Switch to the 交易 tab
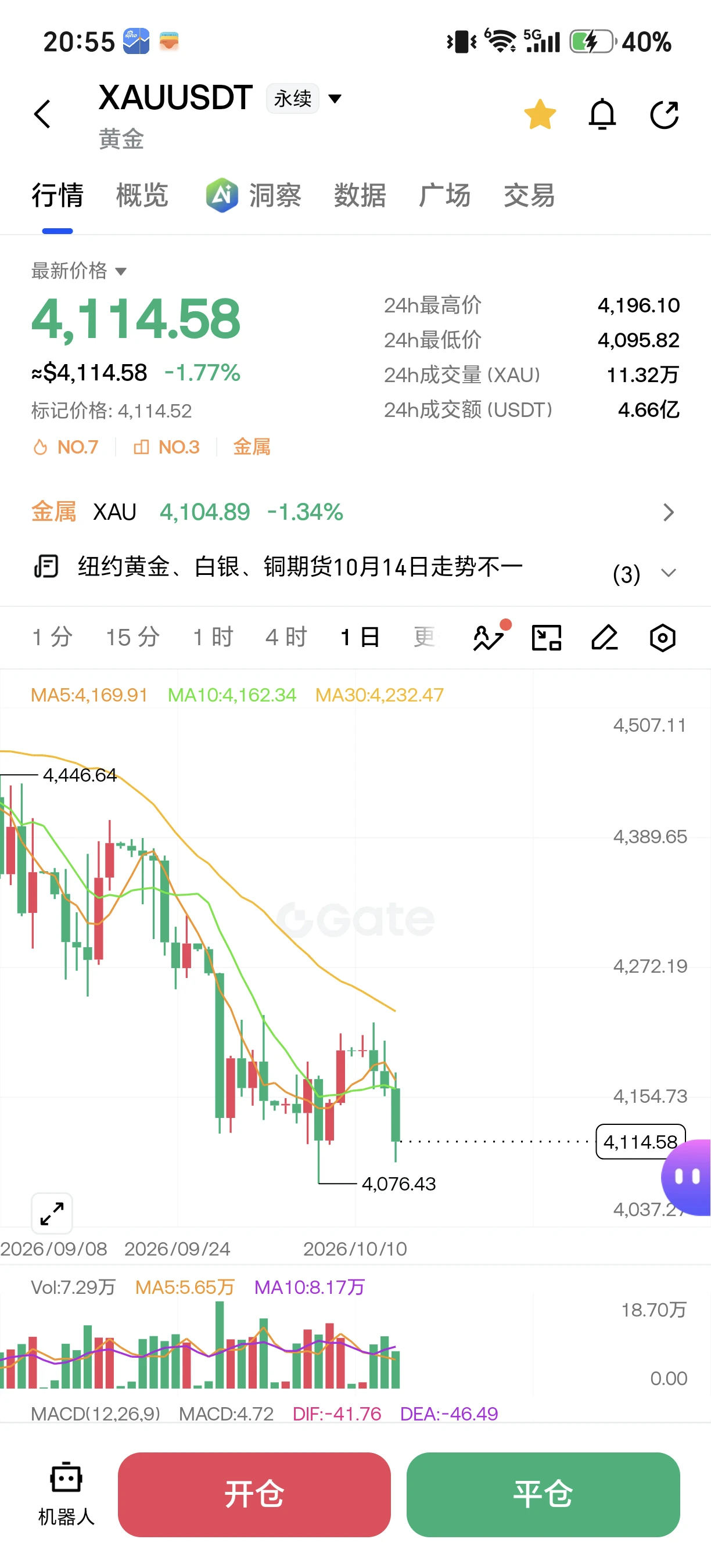The height and width of the screenshot is (1568, 711). click(x=529, y=195)
